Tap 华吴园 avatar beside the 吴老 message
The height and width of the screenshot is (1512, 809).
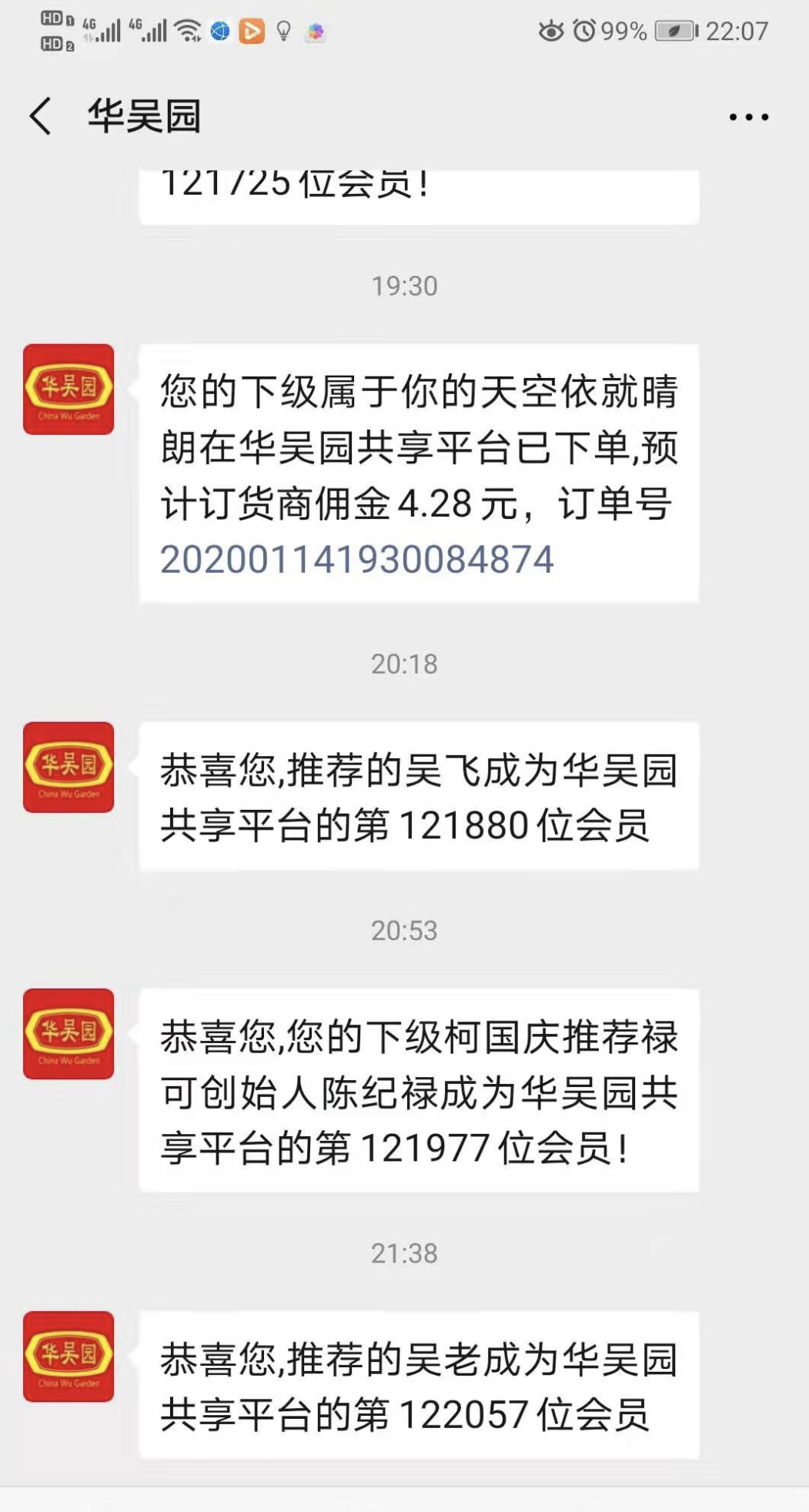(69, 1356)
